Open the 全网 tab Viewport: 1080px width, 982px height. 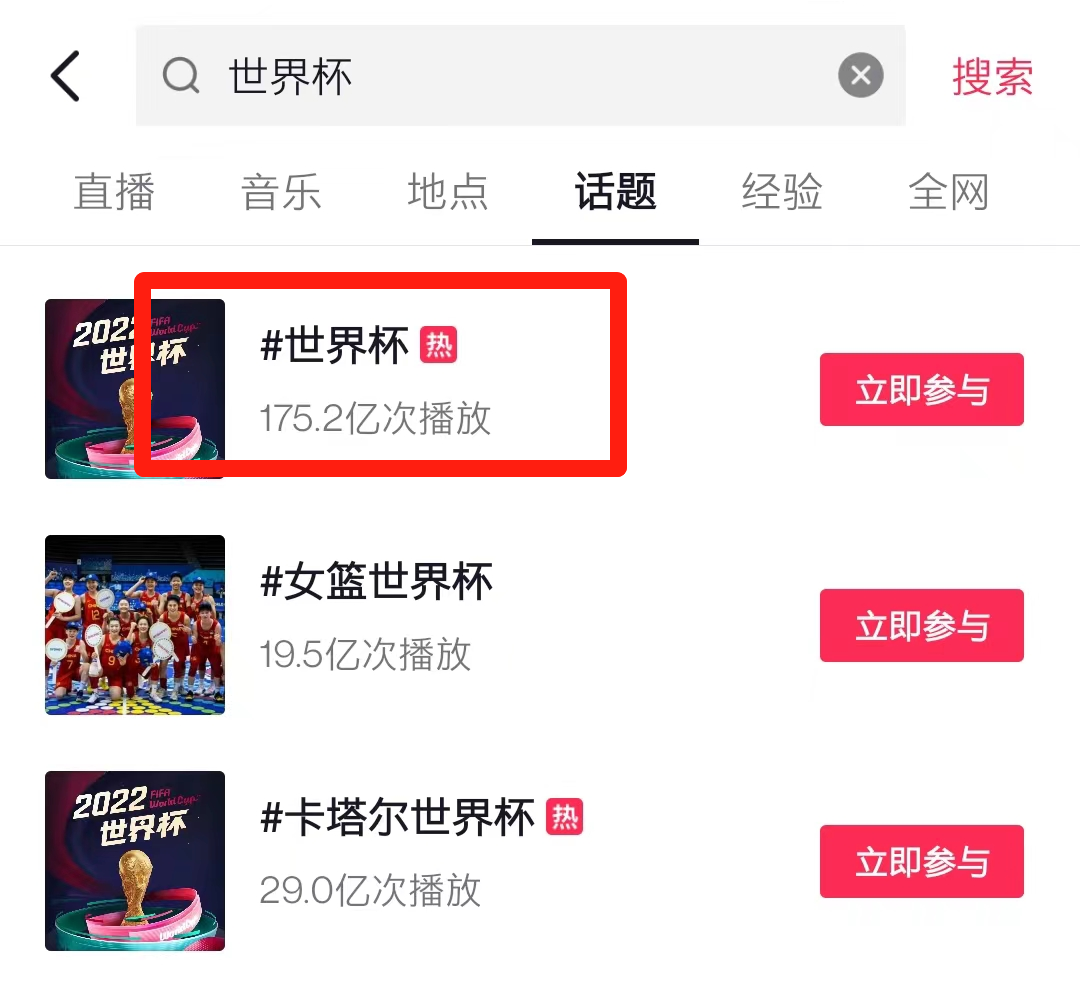click(948, 192)
